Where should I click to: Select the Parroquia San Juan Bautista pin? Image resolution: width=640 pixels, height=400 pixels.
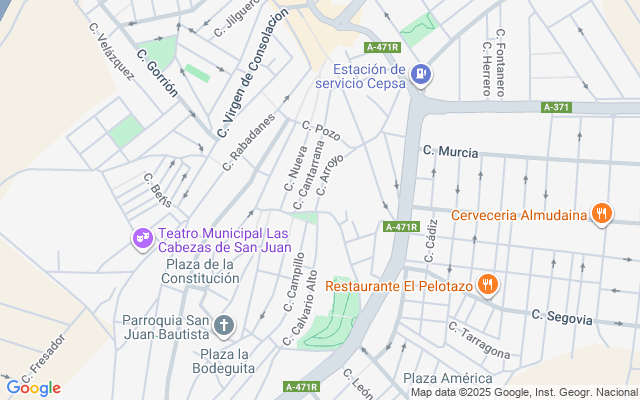[x=224, y=326]
